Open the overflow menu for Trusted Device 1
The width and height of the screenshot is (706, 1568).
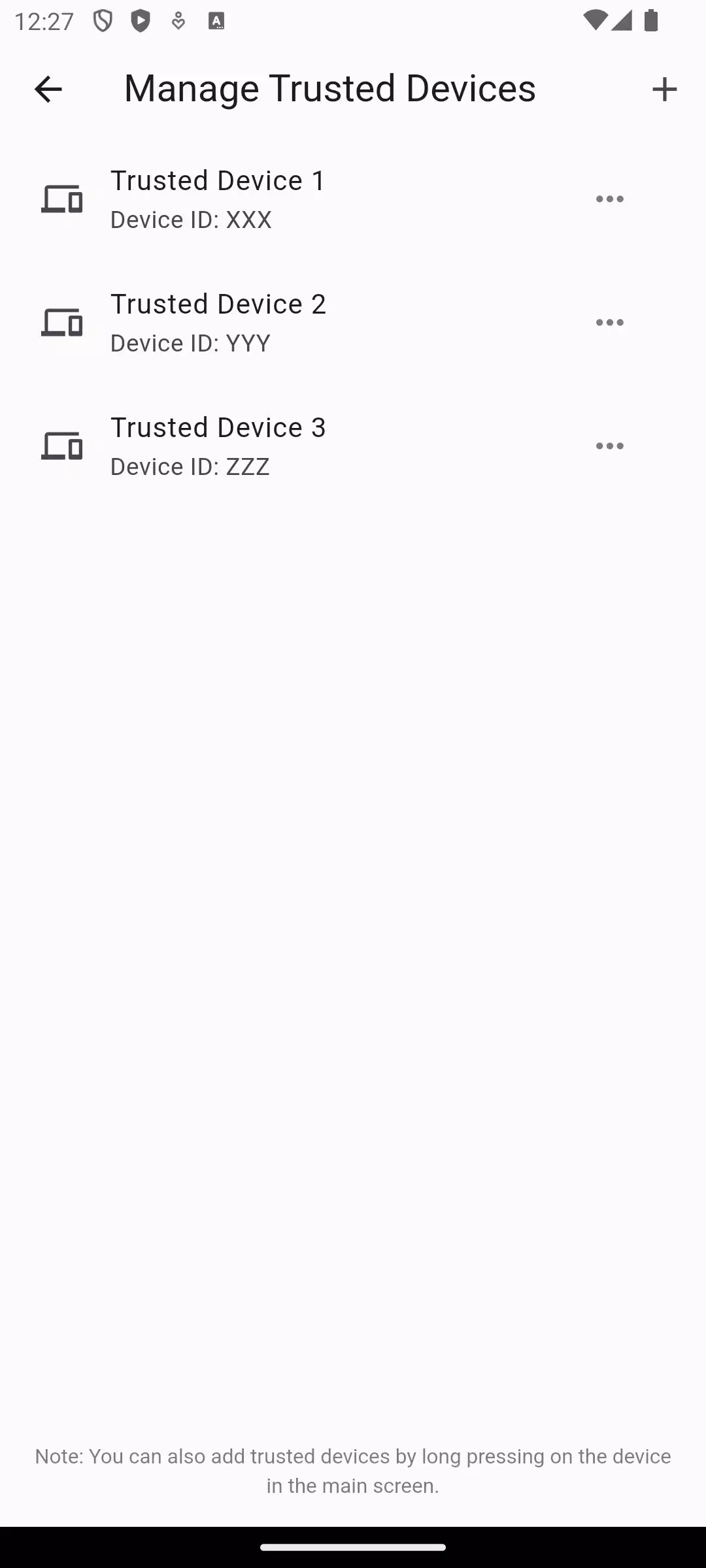click(x=609, y=199)
